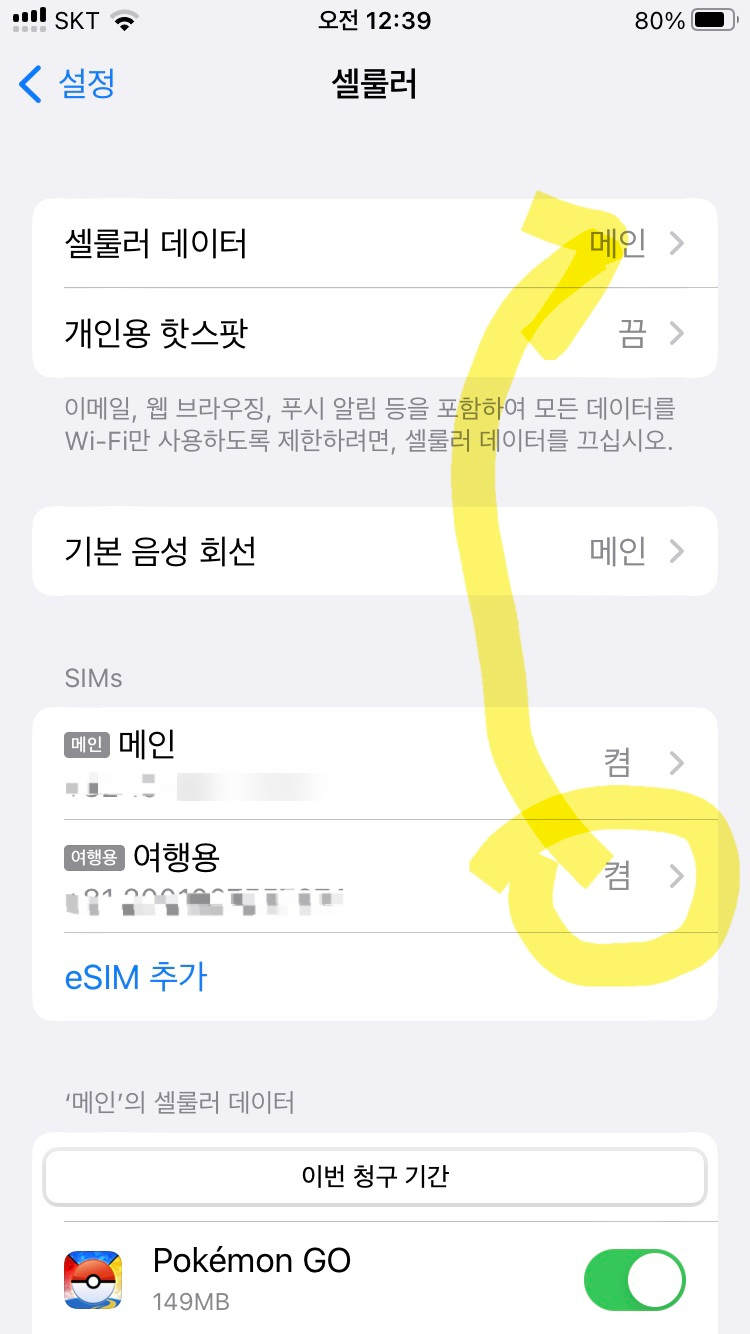Open the 여행용 SIM row
Screen dimensions: 750x1334
(x=375, y=876)
